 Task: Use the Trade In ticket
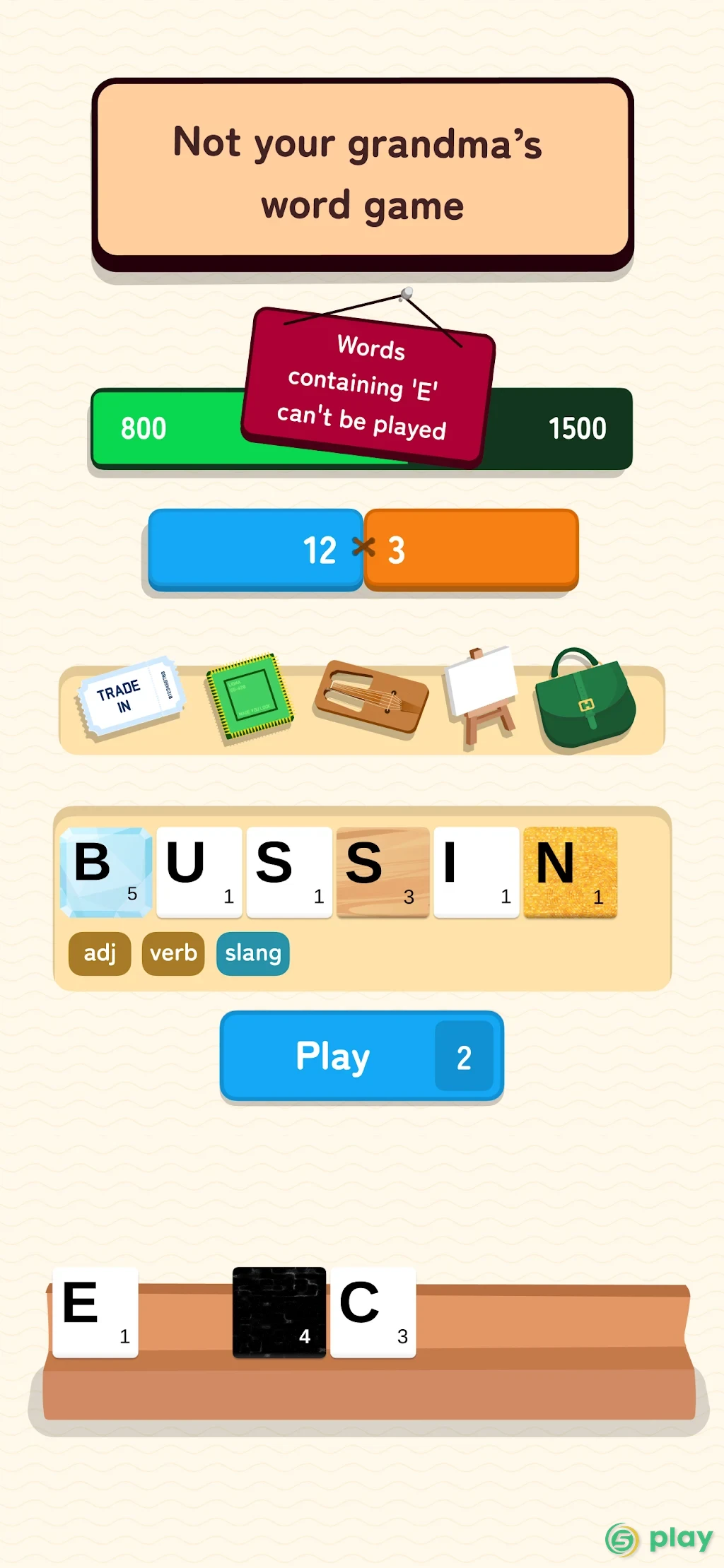[131, 697]
